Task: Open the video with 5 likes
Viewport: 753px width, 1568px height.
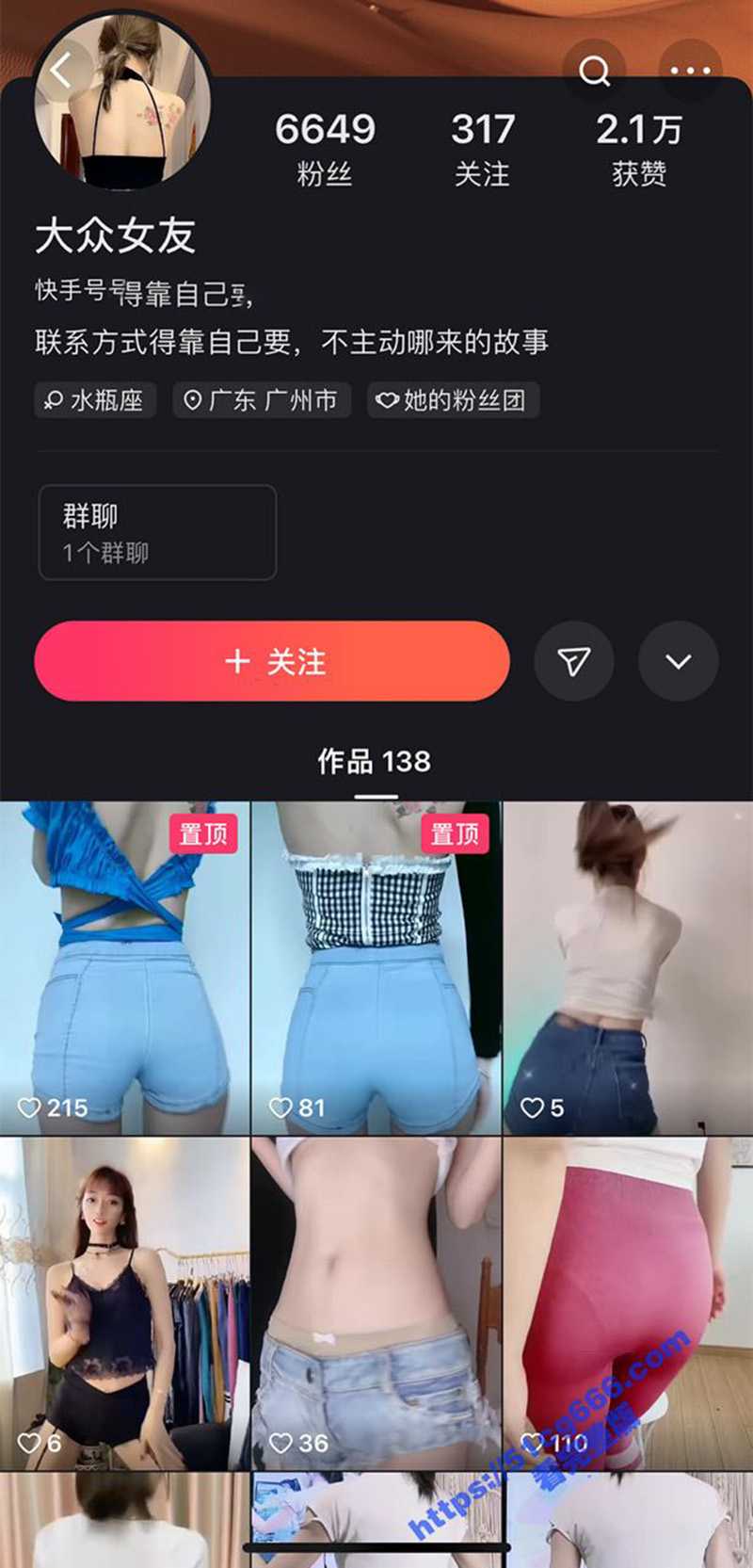Action: pos(628,968)
